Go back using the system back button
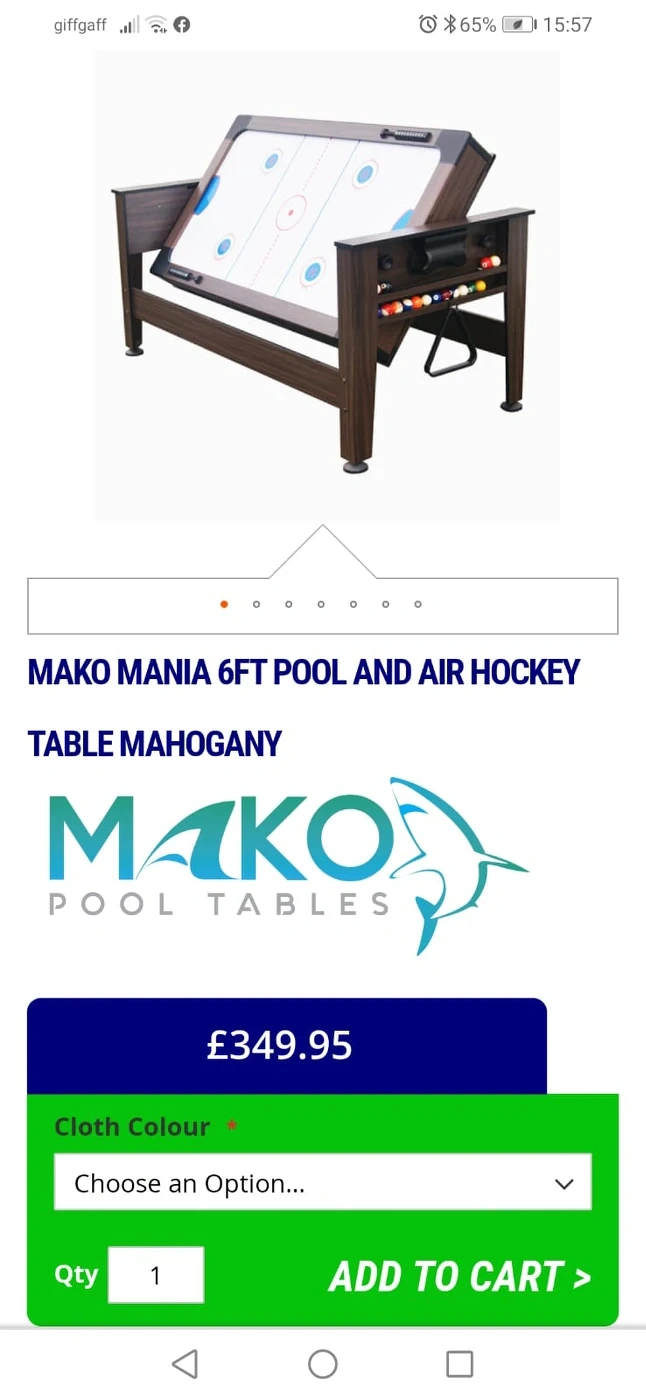The image size is (646, 1400). [185, 1364]
